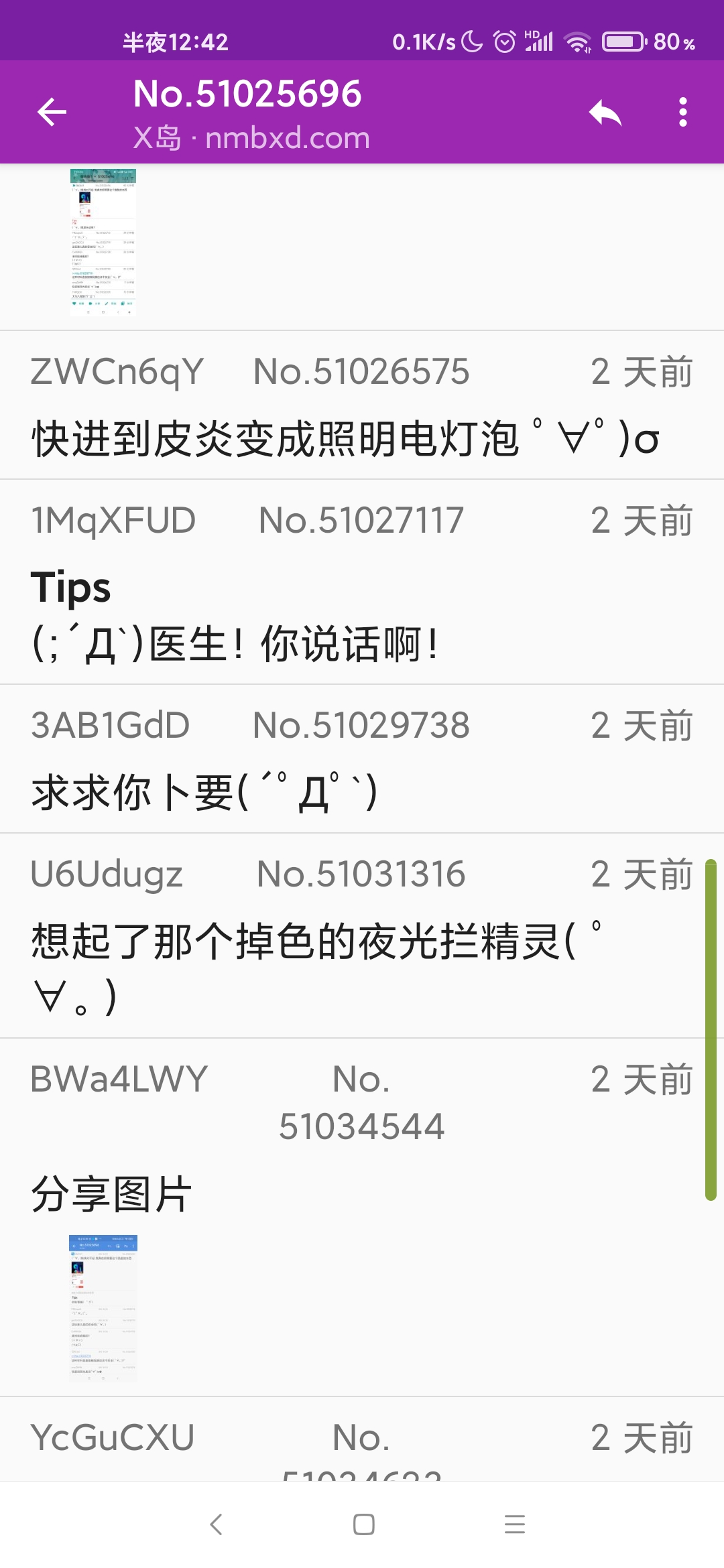The width and height of the screenshot is (724, 1568).
Task: Tap the system home button
Action: [363, 1524]
